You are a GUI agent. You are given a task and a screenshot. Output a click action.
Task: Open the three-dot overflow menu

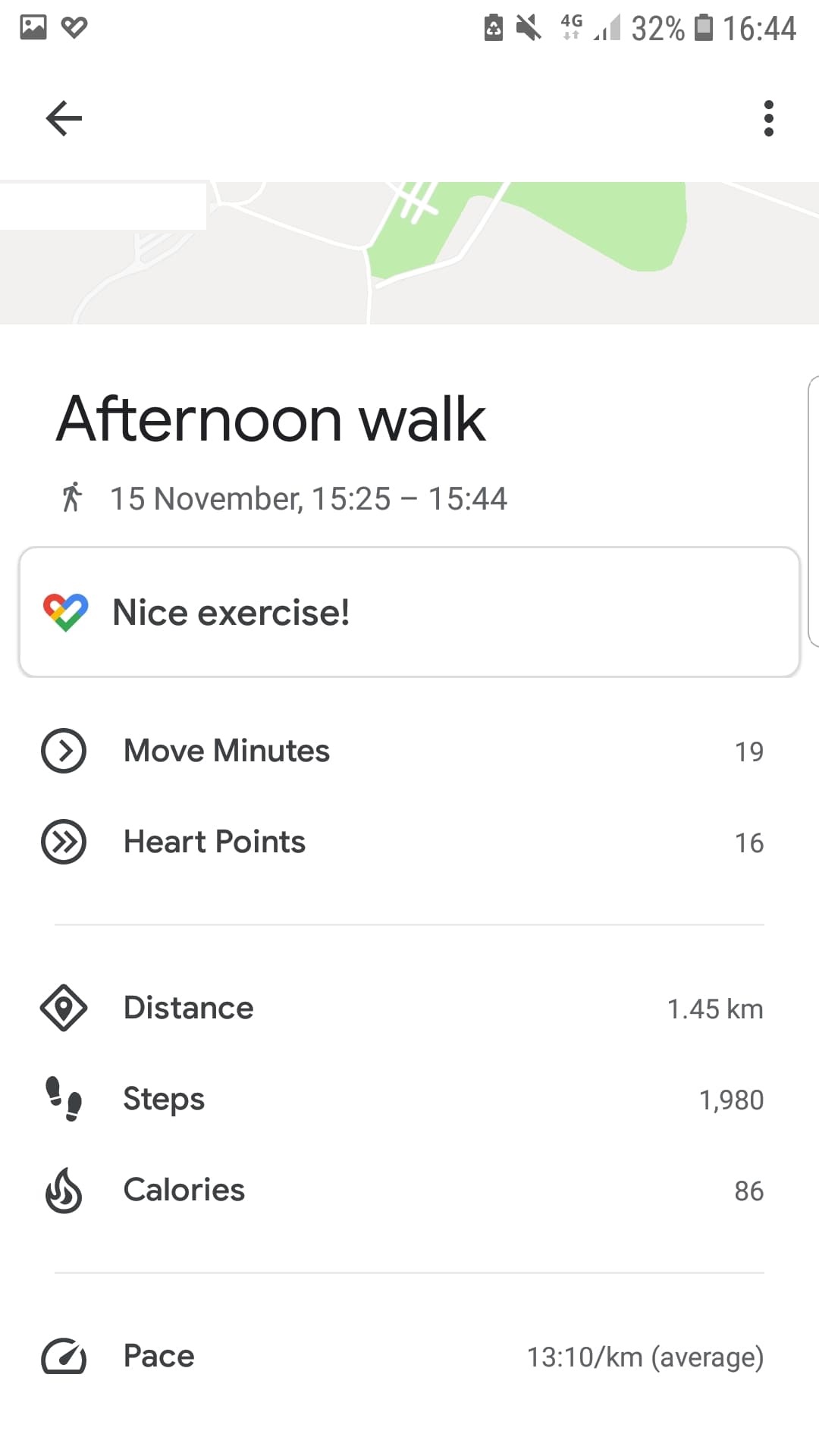coord(769,118)
